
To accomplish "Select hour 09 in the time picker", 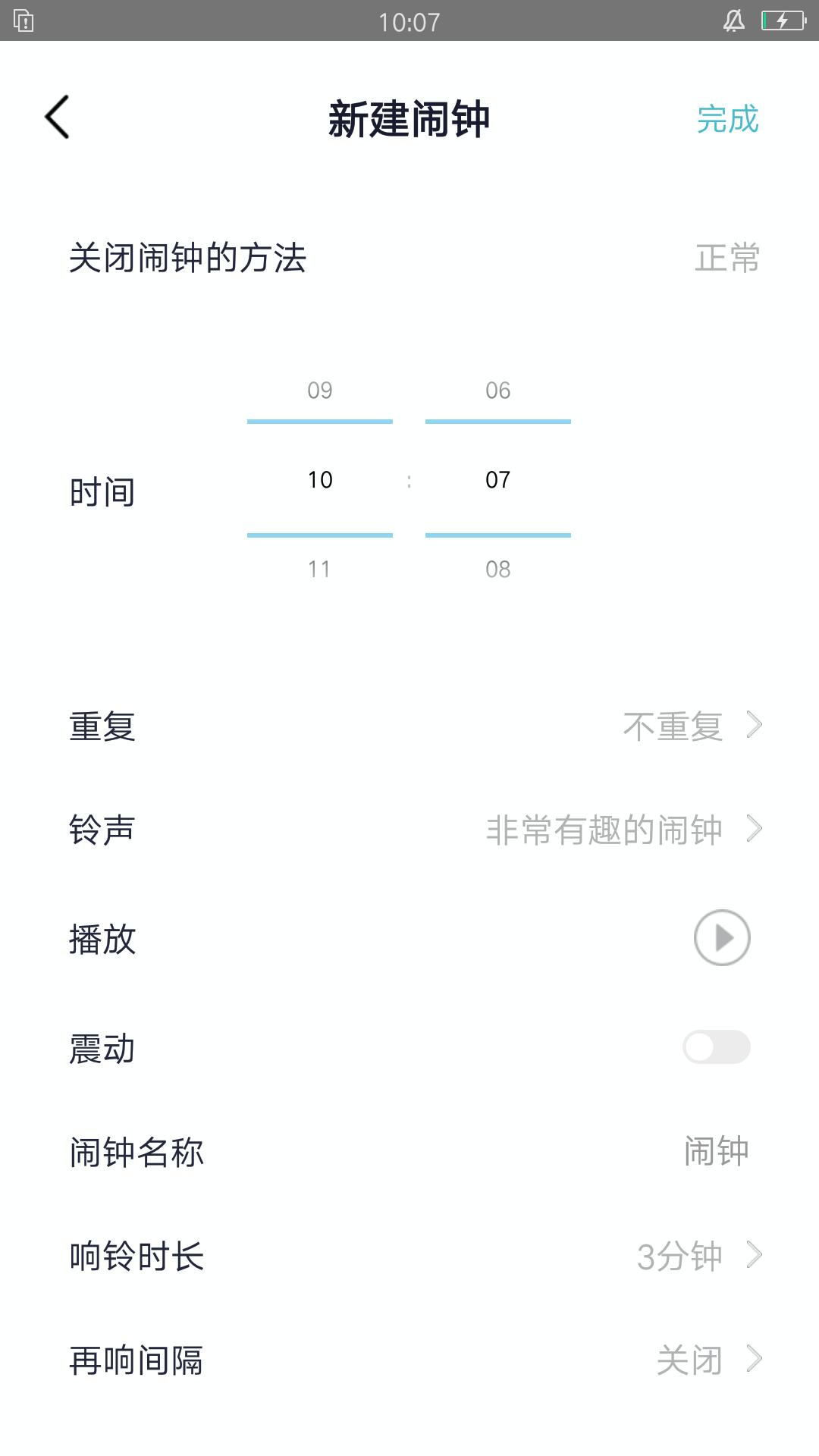I will point(319,391).
